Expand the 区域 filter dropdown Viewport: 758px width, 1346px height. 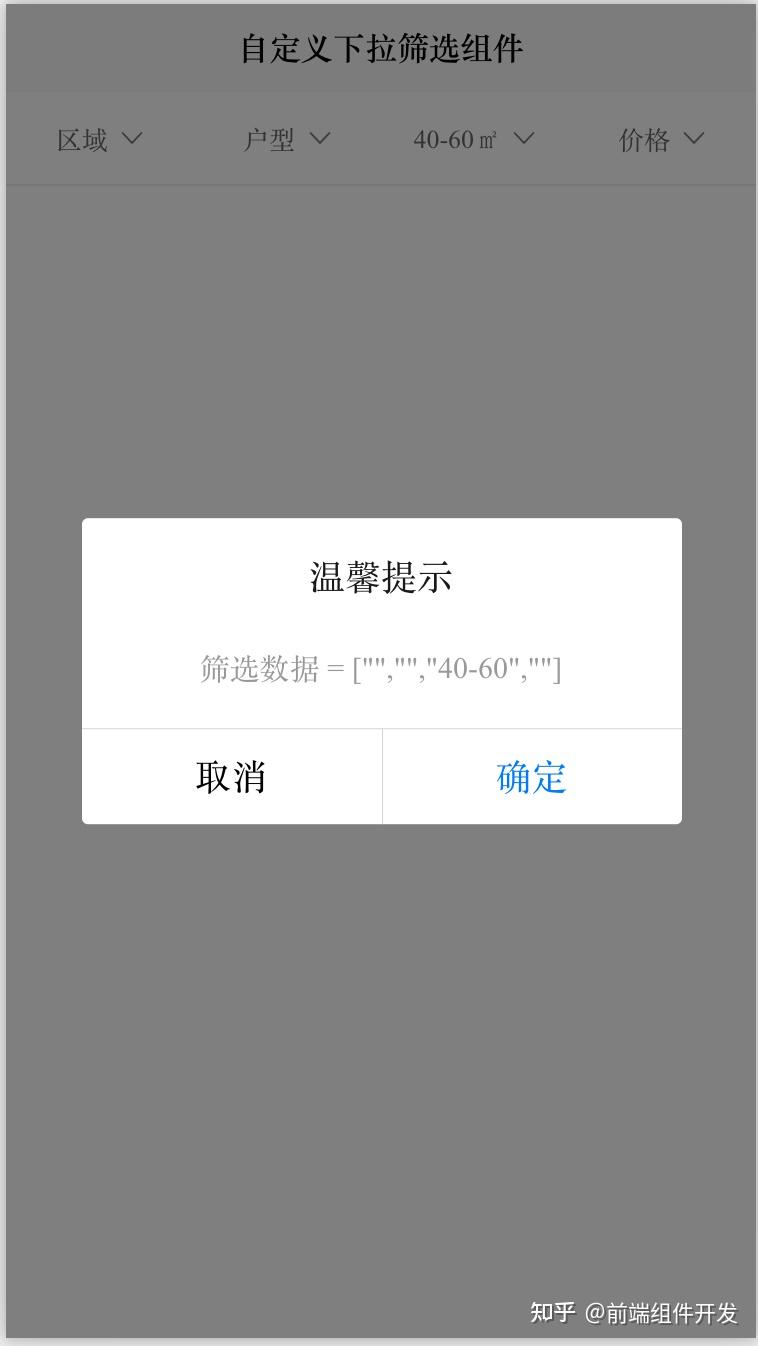tap(100, 139)
